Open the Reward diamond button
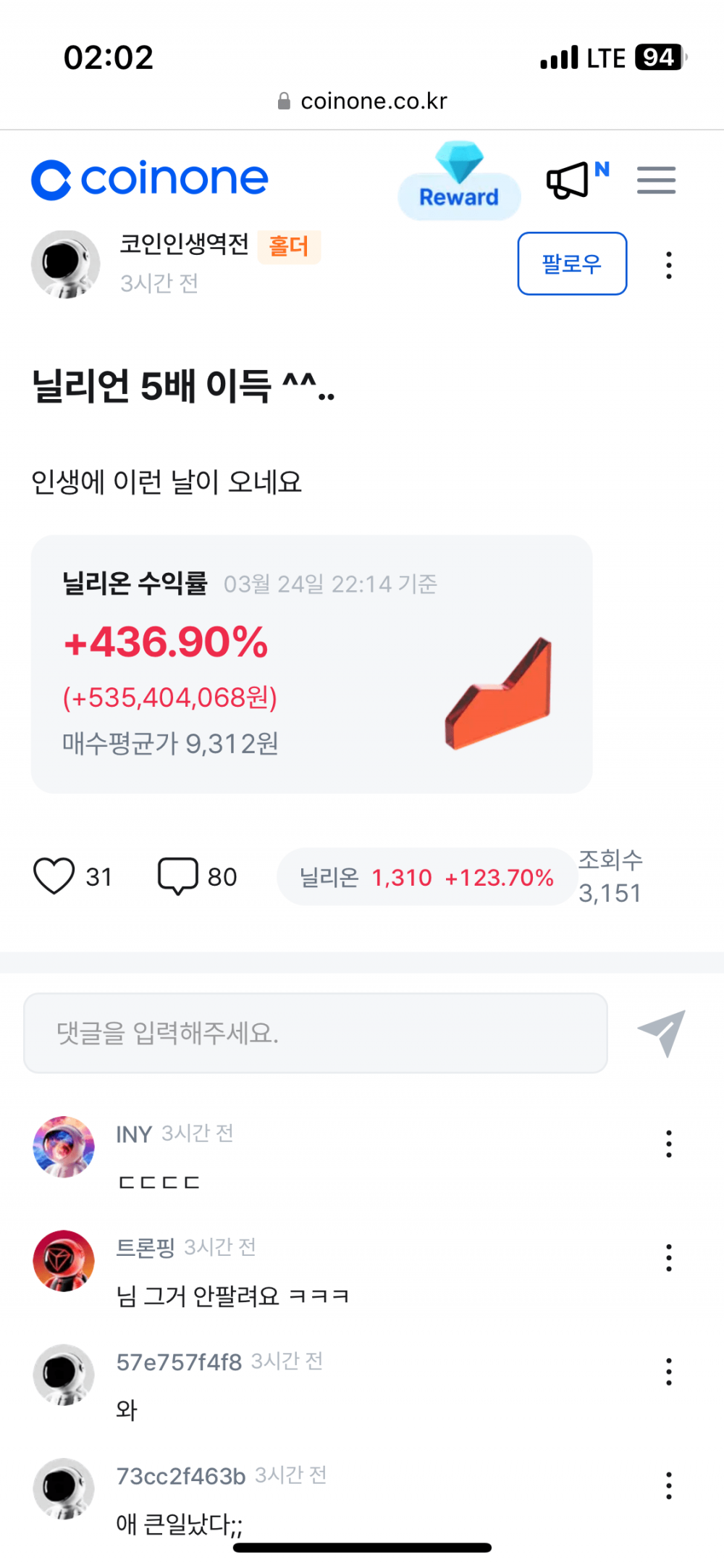 [x=459, y=183]
